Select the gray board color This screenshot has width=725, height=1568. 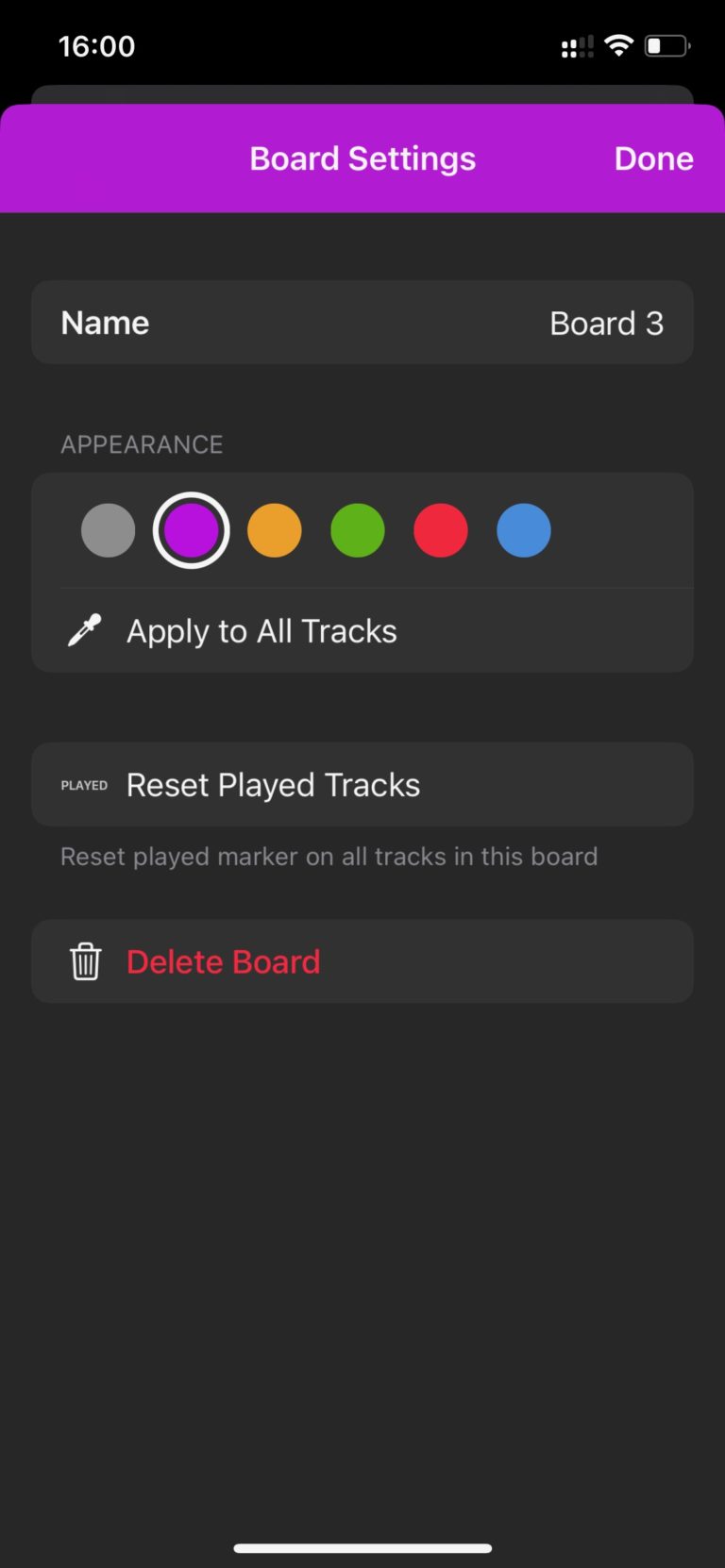pos(108,530)
